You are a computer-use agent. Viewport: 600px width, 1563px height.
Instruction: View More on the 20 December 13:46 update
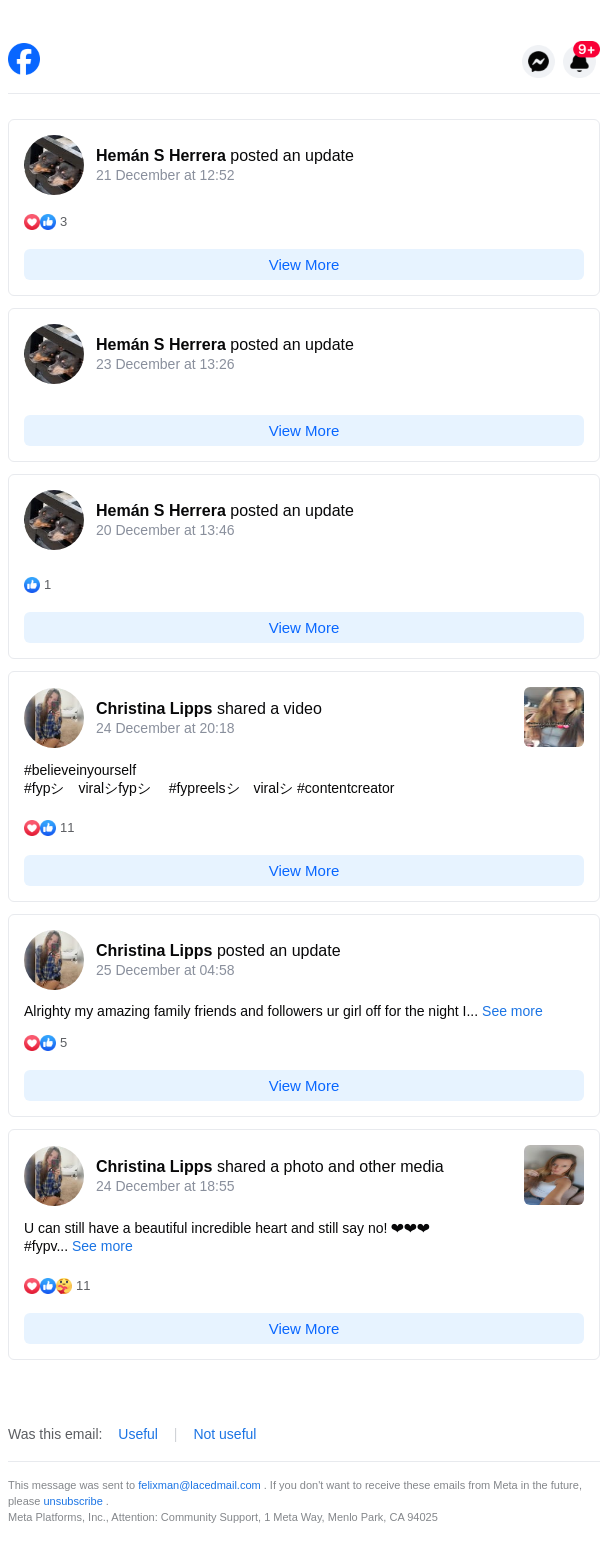pyautogui.click(x=304, y=628)
